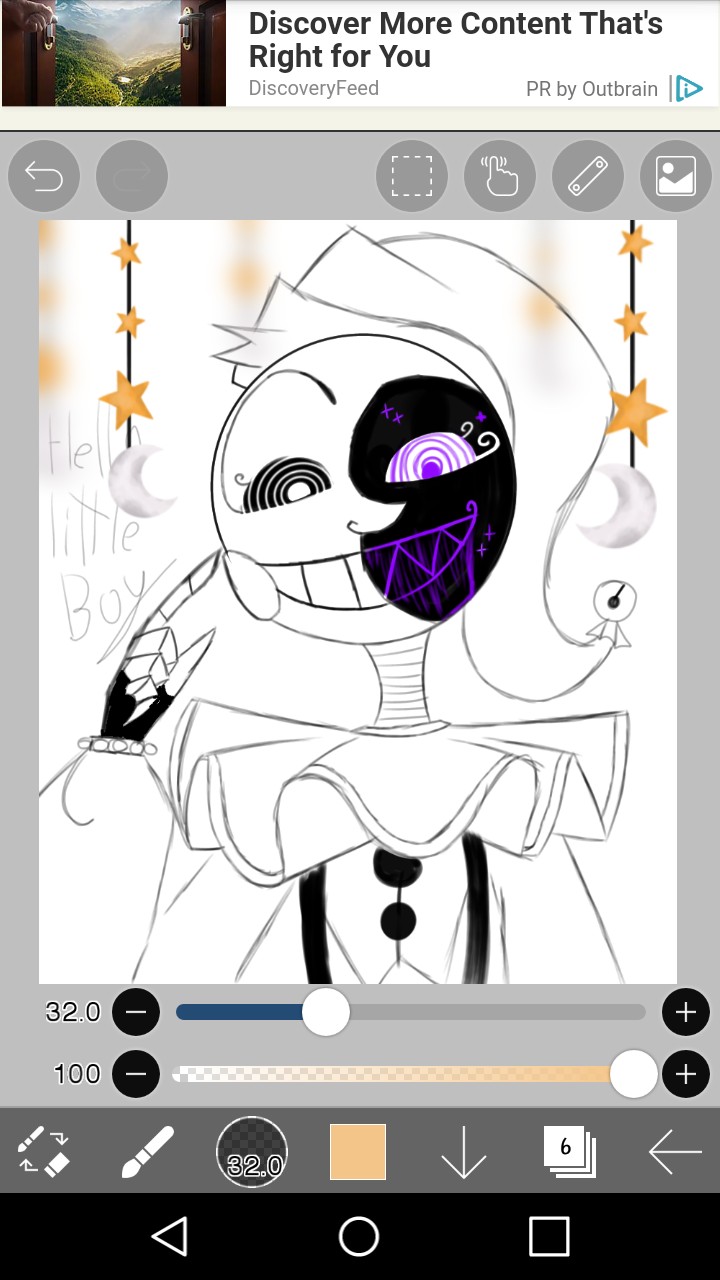The width and height of the screenshot is (720, 1280).
Task: Increase brush opacity with plus button
Action: point(685,1074)
